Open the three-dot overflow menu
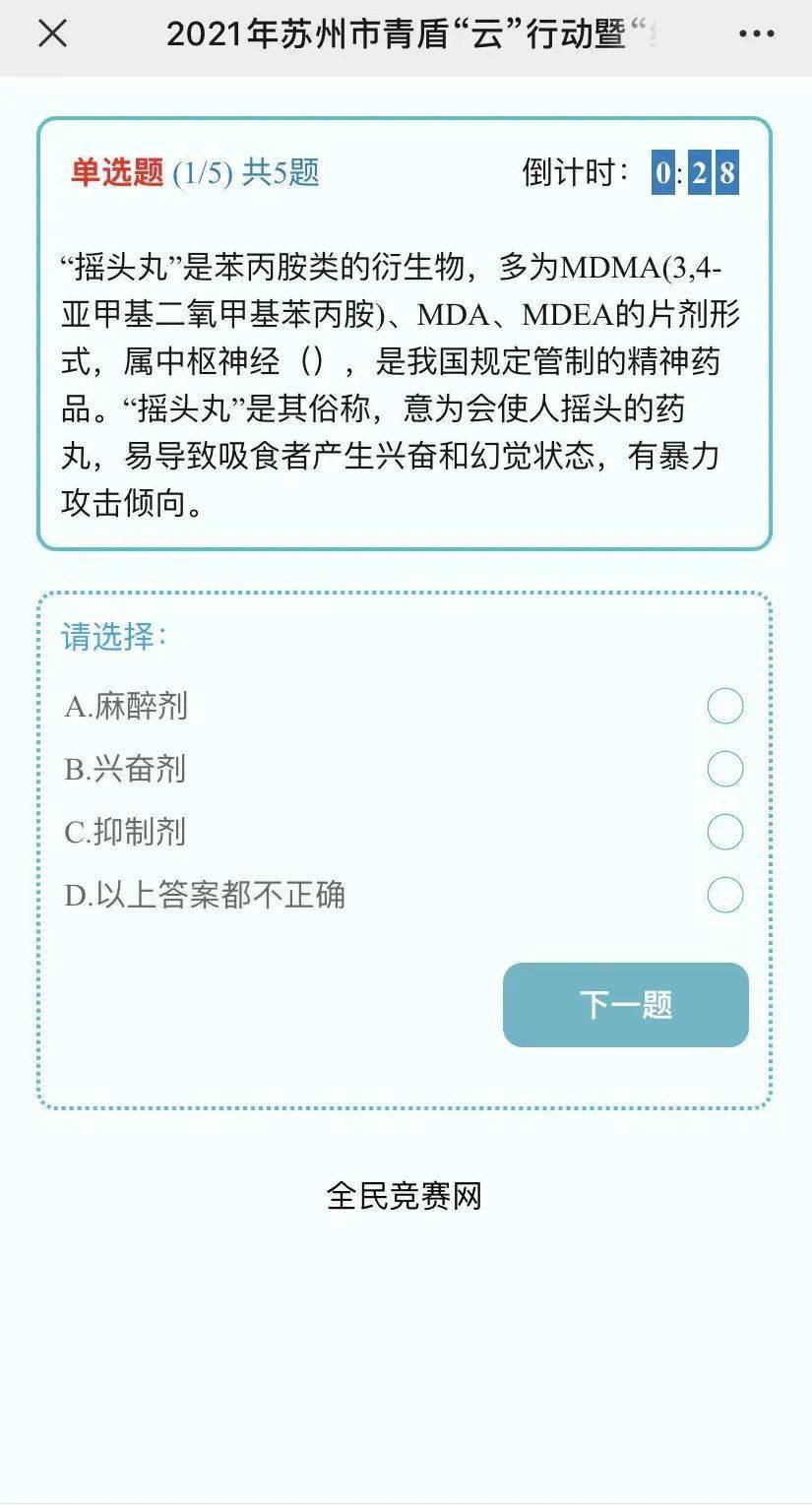Image resolution: width=812 pixels, height=1505 pixels. pyautogui.click(x=756, y=34)
